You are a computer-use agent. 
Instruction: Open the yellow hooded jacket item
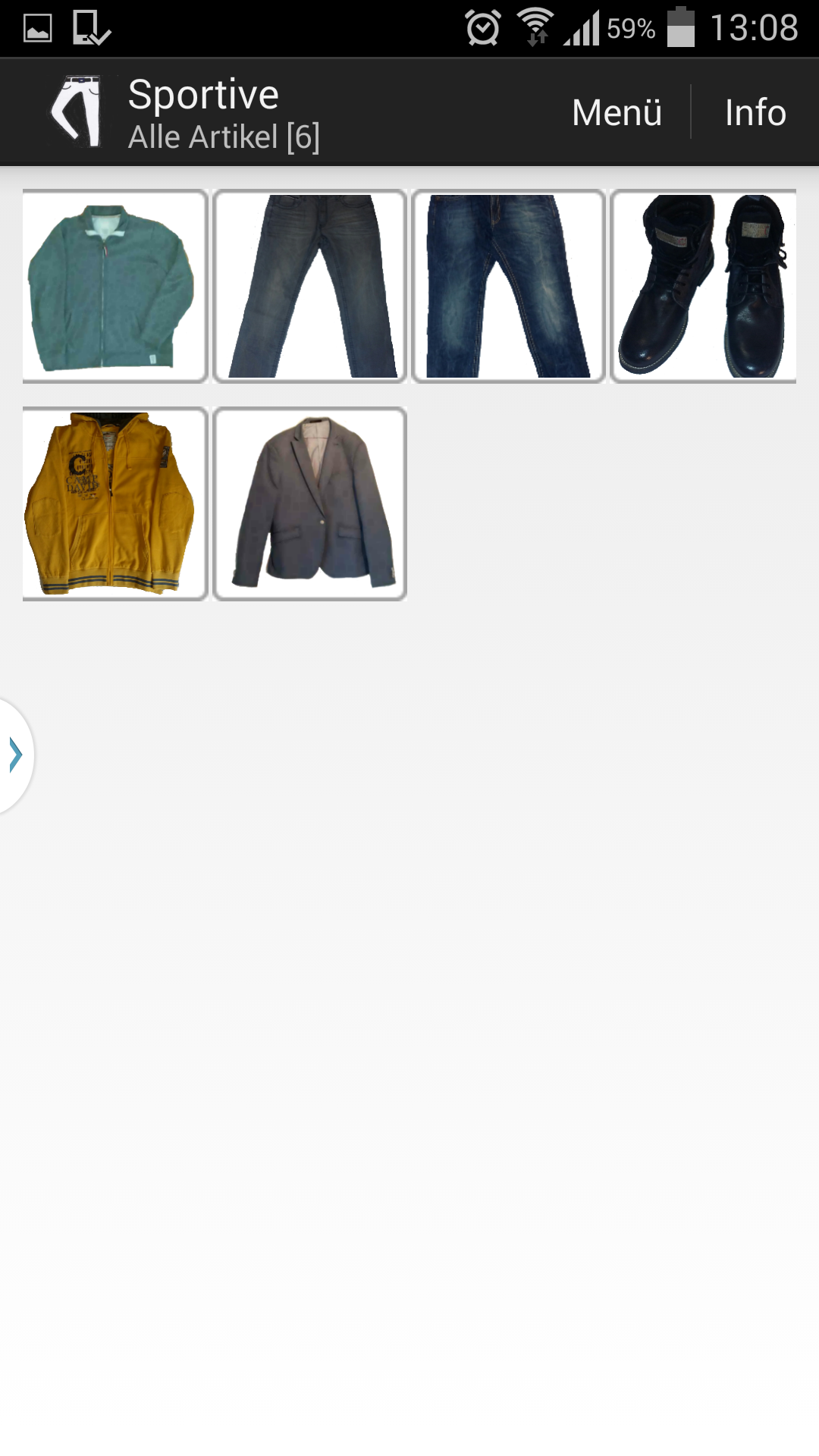[x=115, y=504]
